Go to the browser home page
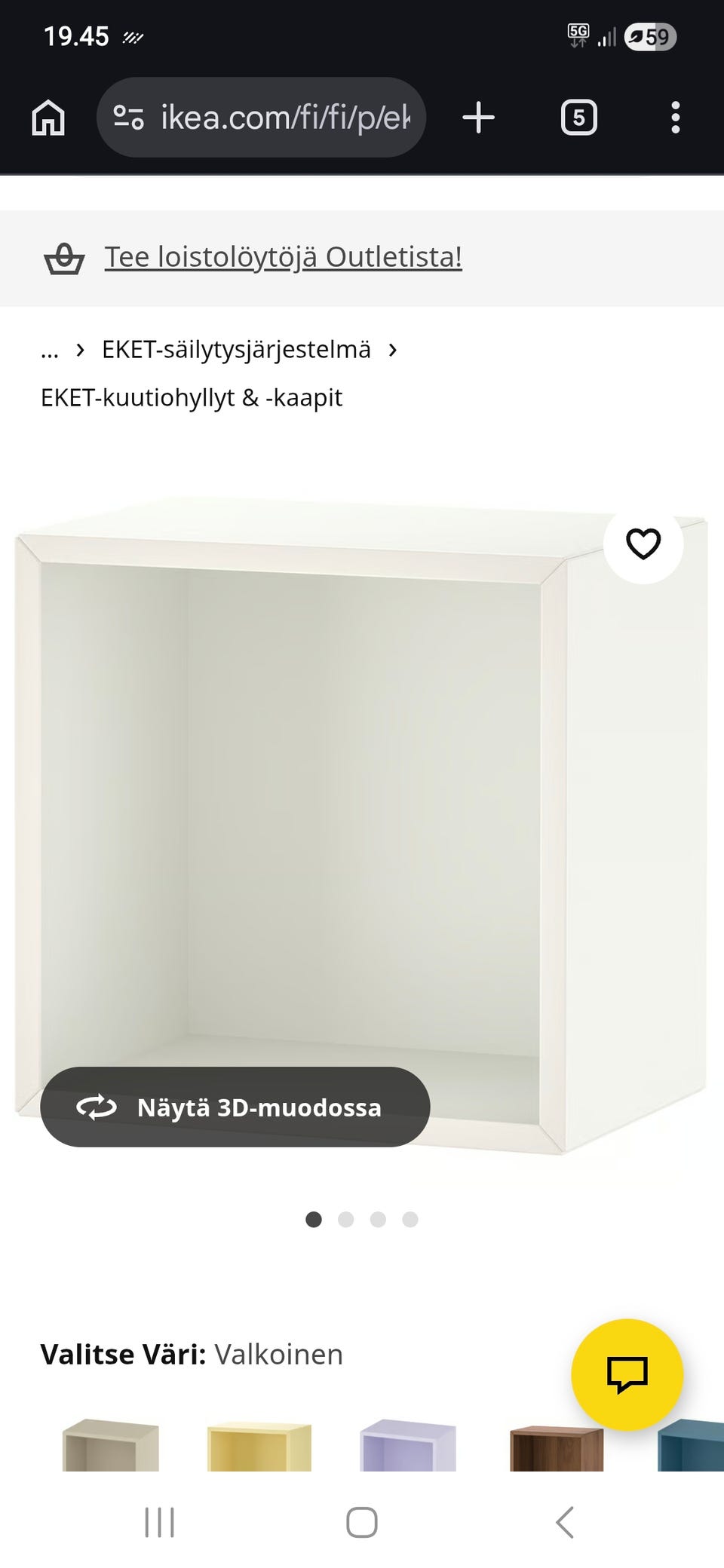Viewport: 724px width, 1568px height. click(48, 118)
